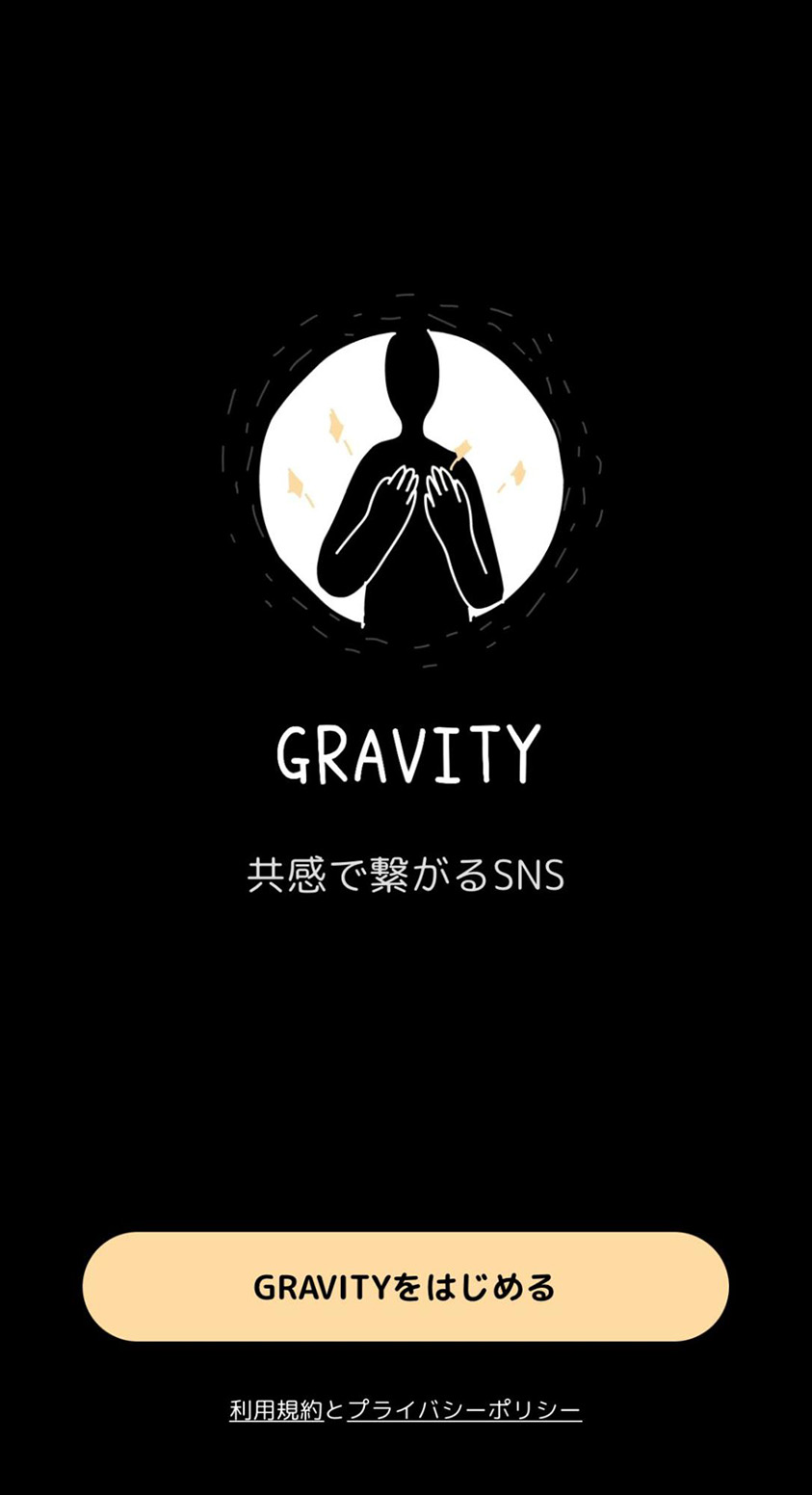
Task: Open the 利用規約 terms link
Action: [x=275, y=1410]
